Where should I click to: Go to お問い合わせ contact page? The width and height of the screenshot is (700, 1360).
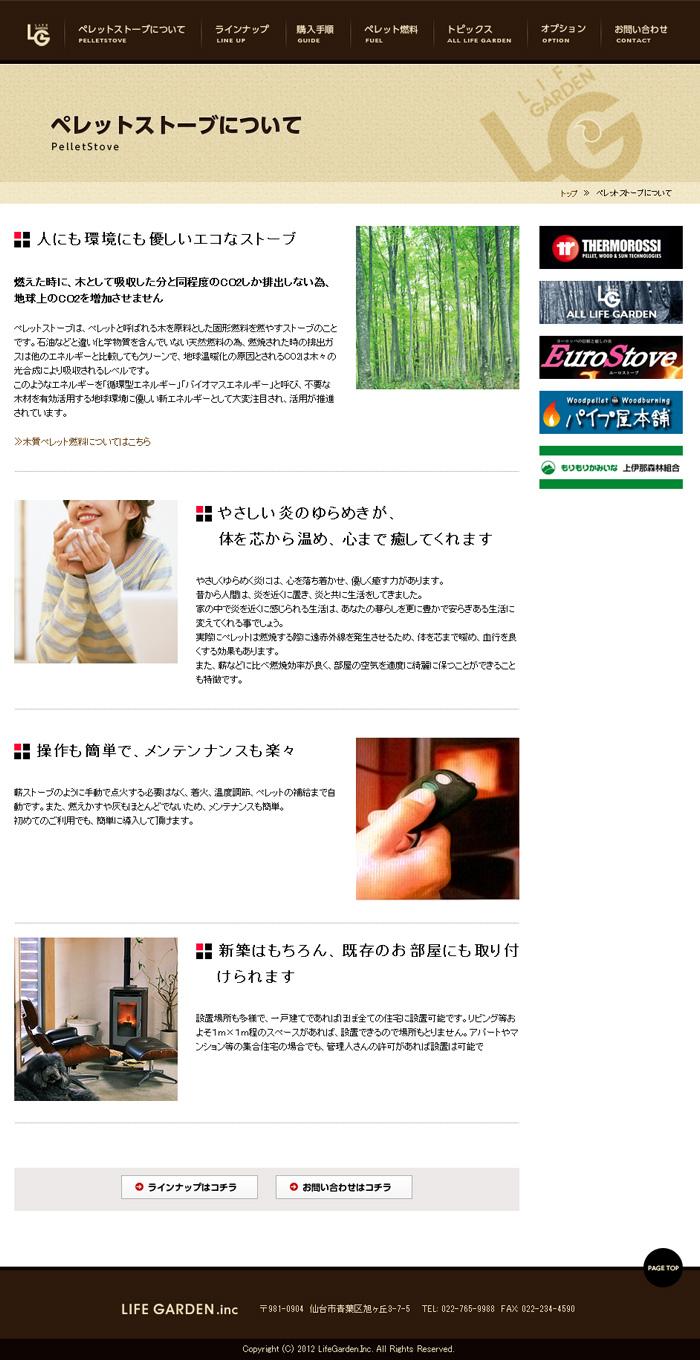(x=641, y=34)
